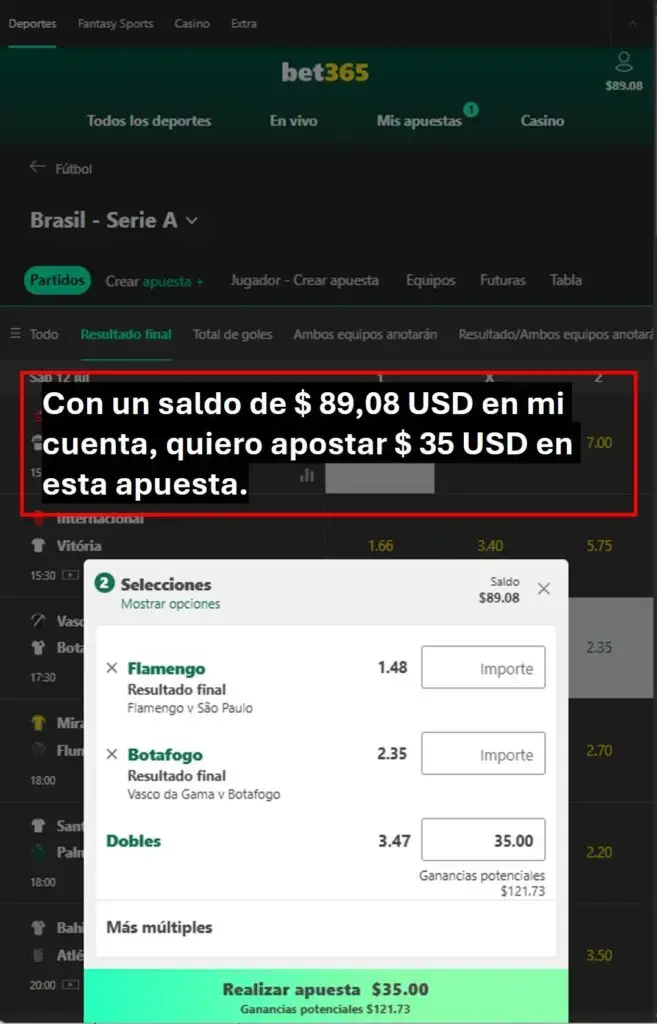Close the bet slip panel
Viewport: 657px width, 1024px height.
point(544,589)
